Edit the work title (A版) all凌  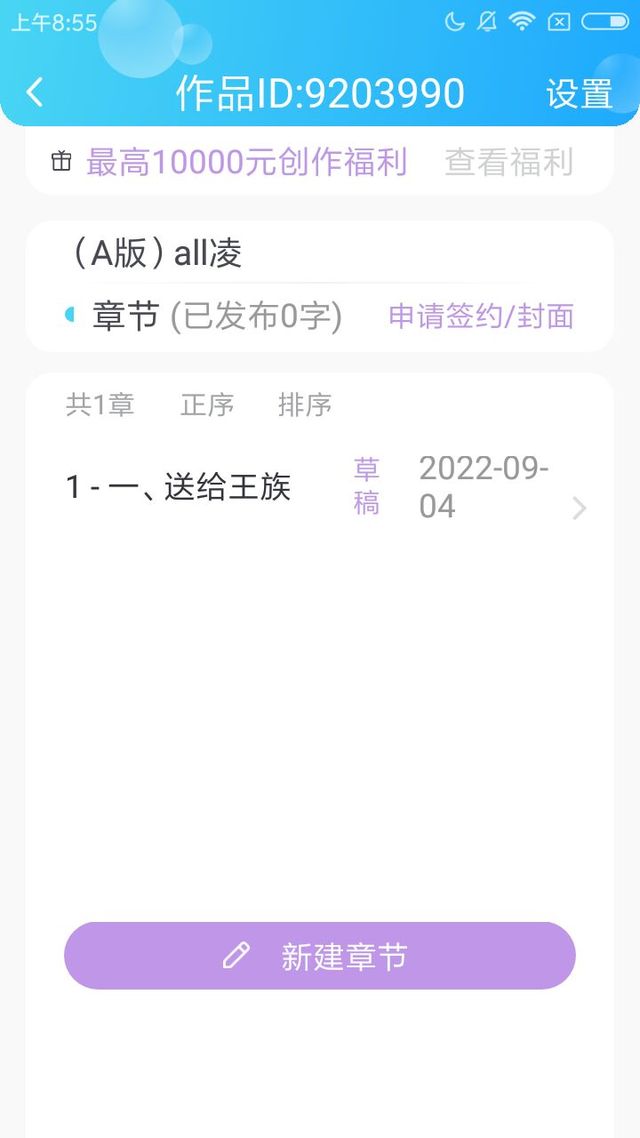click(156, 253)
